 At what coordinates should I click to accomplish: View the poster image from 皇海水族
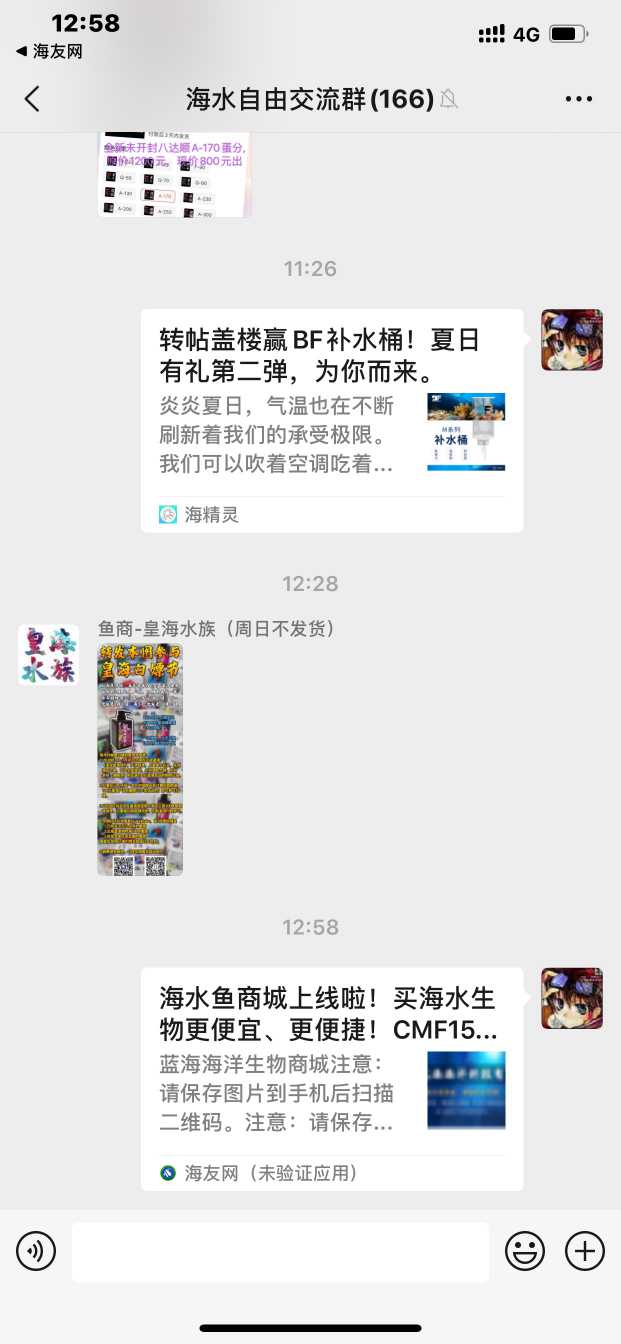pyautogui.click(x=140, y=760)
